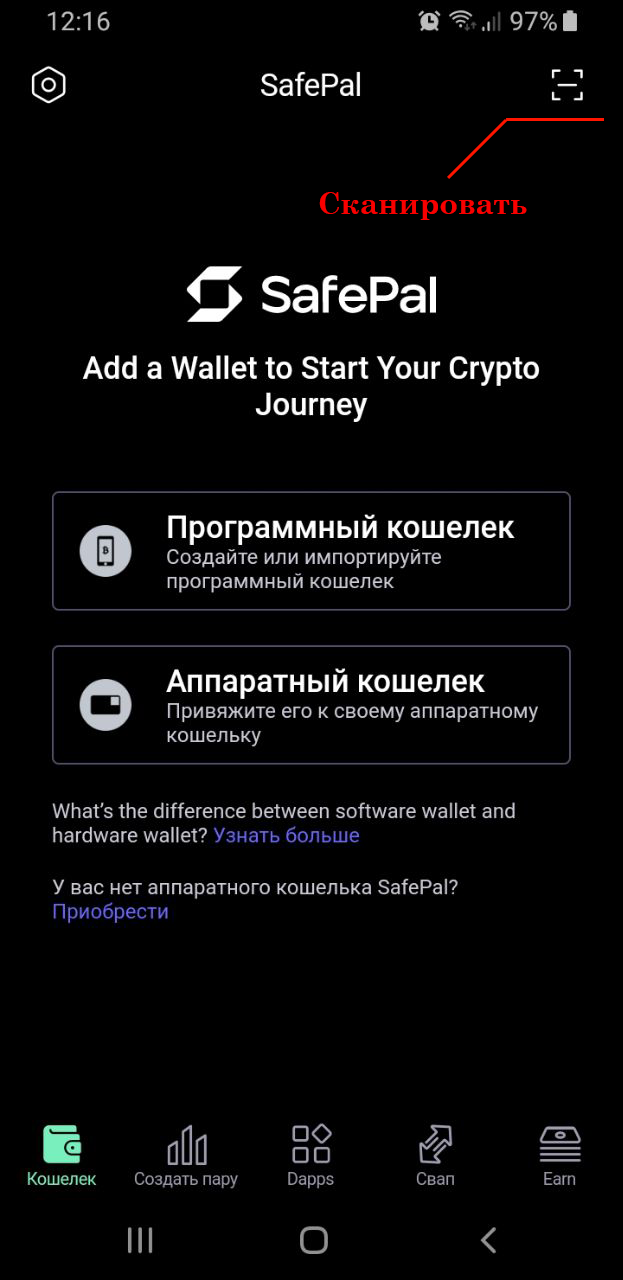
Task: Go to the Свап tab
Action: pos(435,1156)
